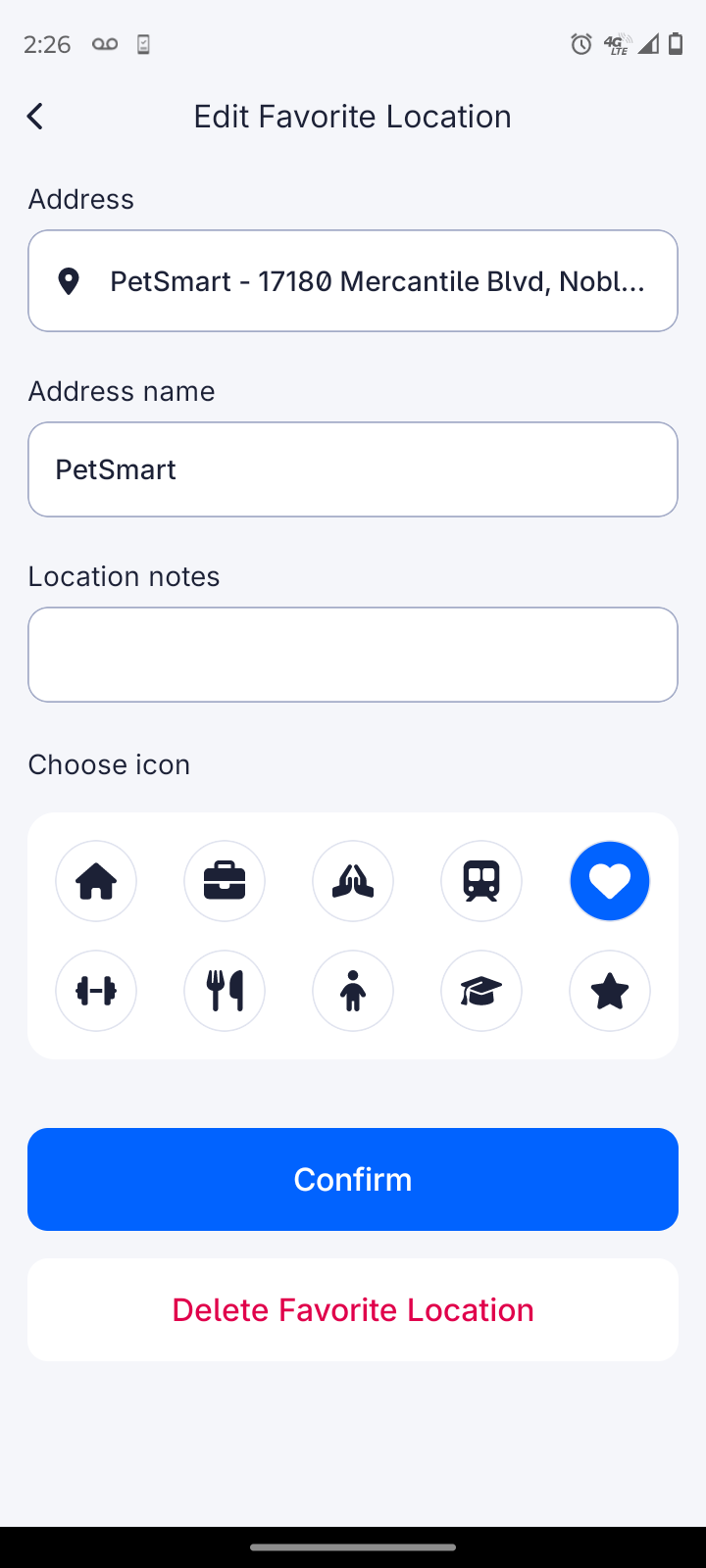
Task: Tap the Address name field
Action: (353, 469)
